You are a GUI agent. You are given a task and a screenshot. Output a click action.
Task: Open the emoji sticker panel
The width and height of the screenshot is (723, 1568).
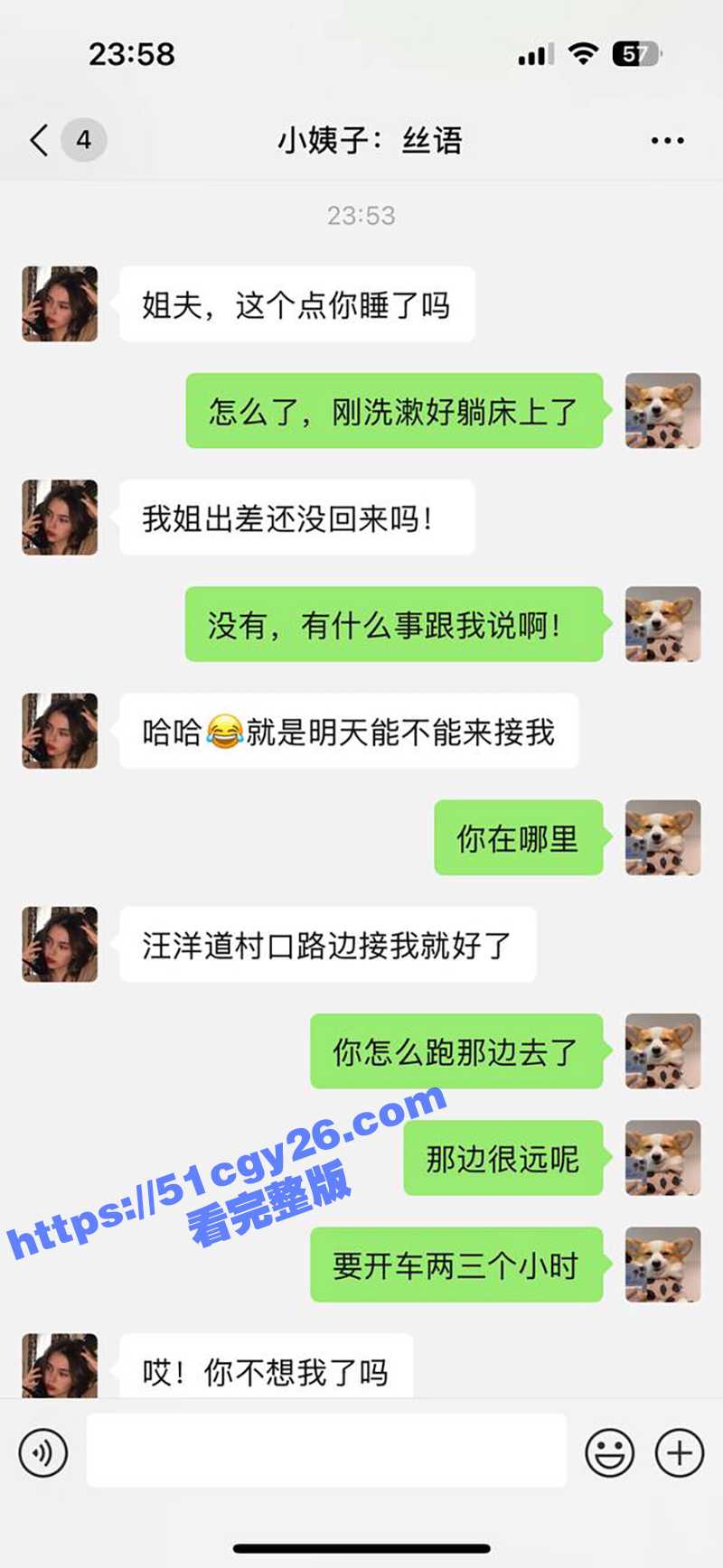tap(609, 1453)
